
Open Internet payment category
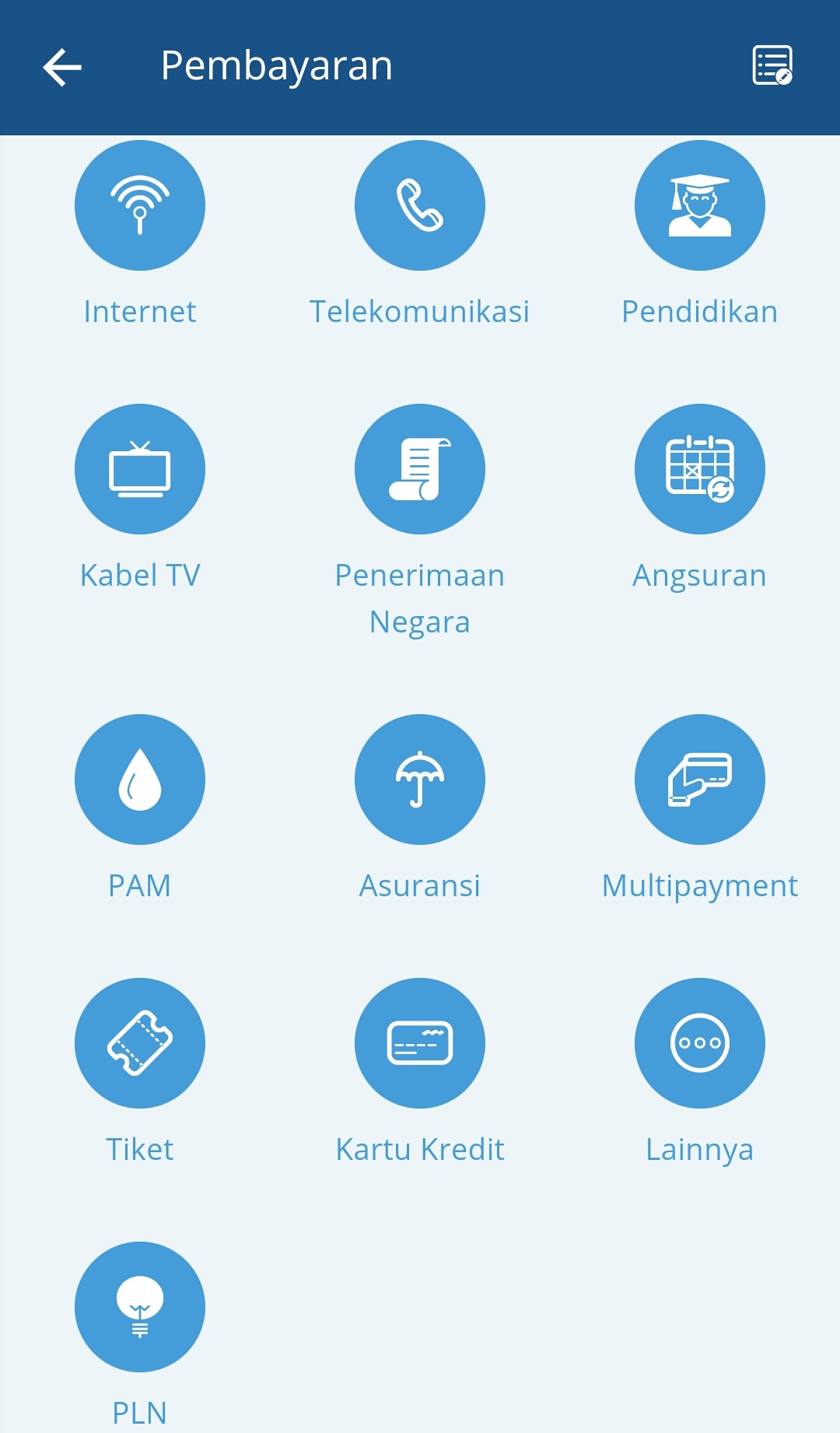[x=140, y=206]
